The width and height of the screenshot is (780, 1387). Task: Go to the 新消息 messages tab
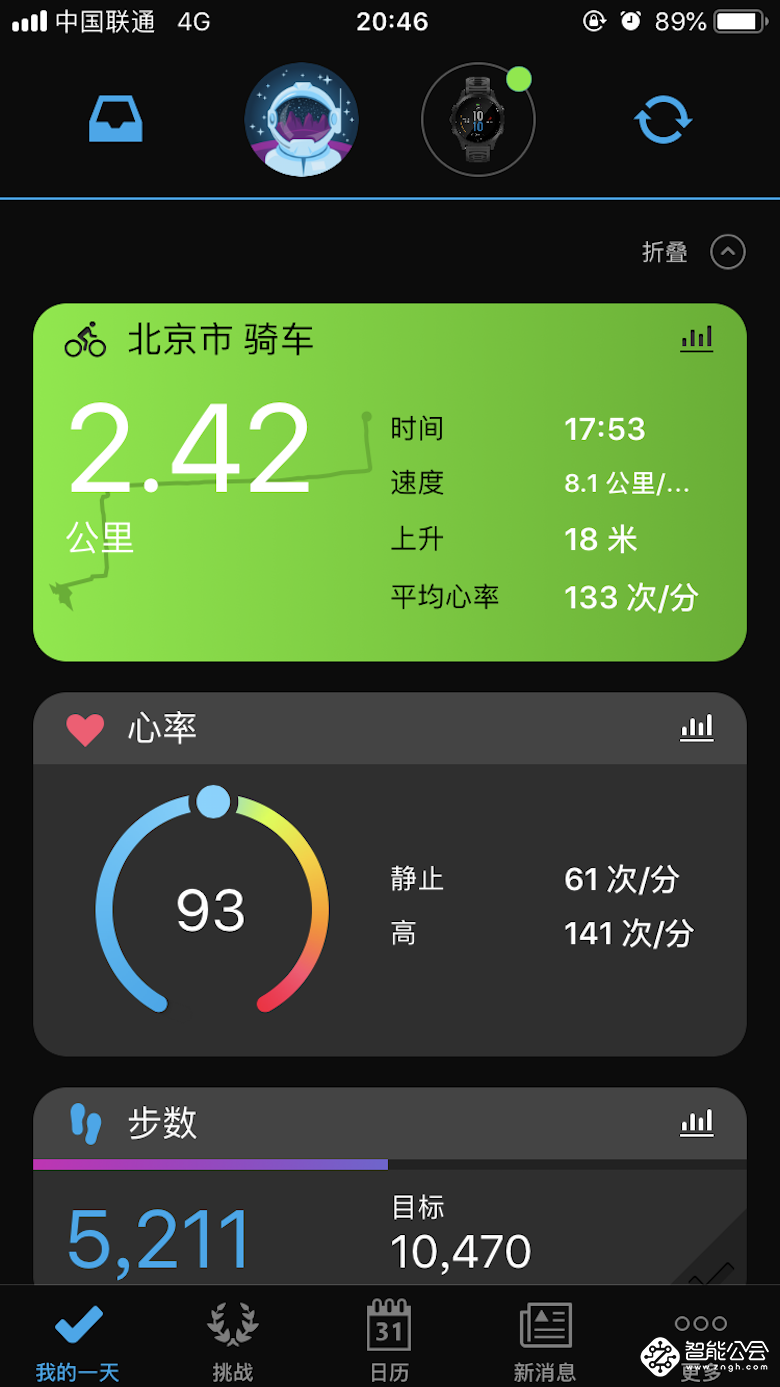(544, 1340)
